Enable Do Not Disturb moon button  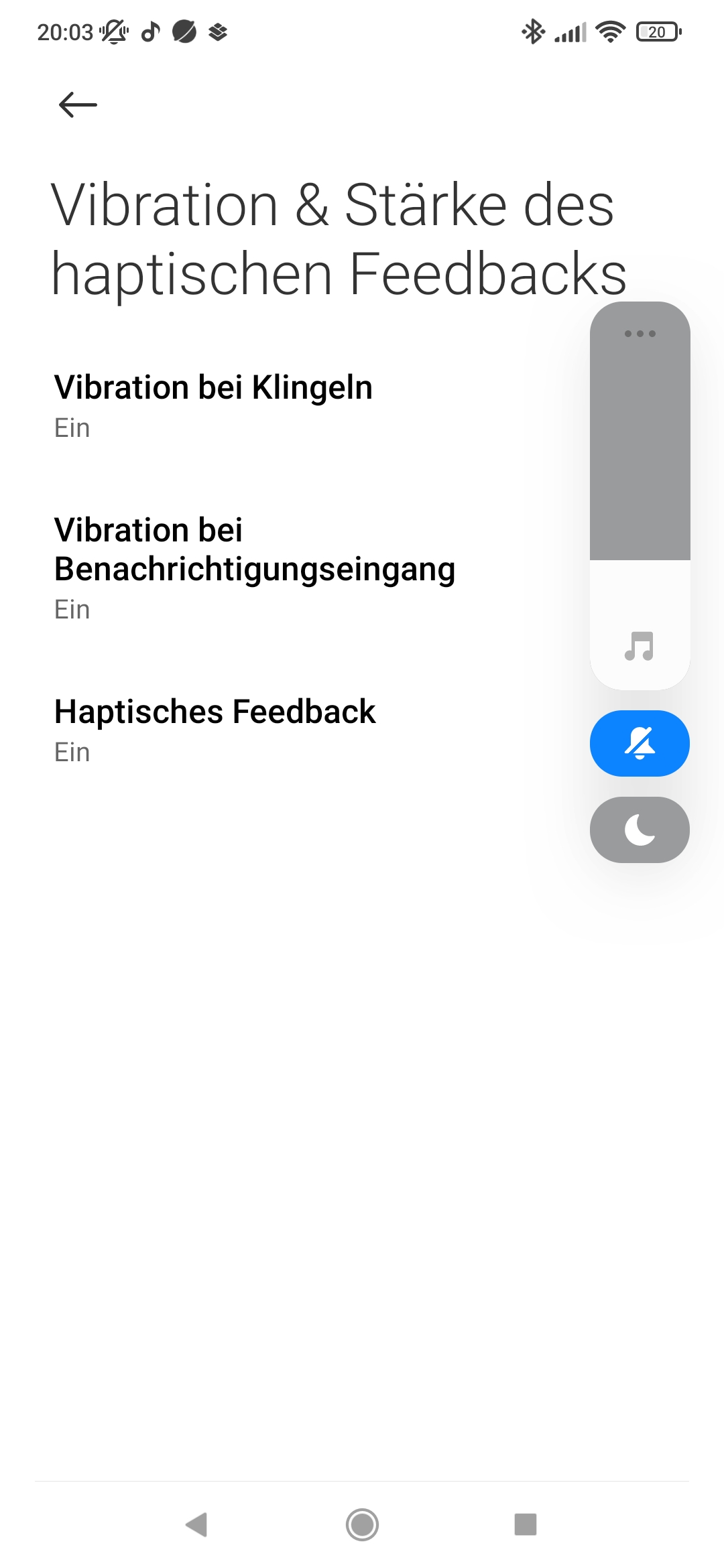(x=640, y=830)
